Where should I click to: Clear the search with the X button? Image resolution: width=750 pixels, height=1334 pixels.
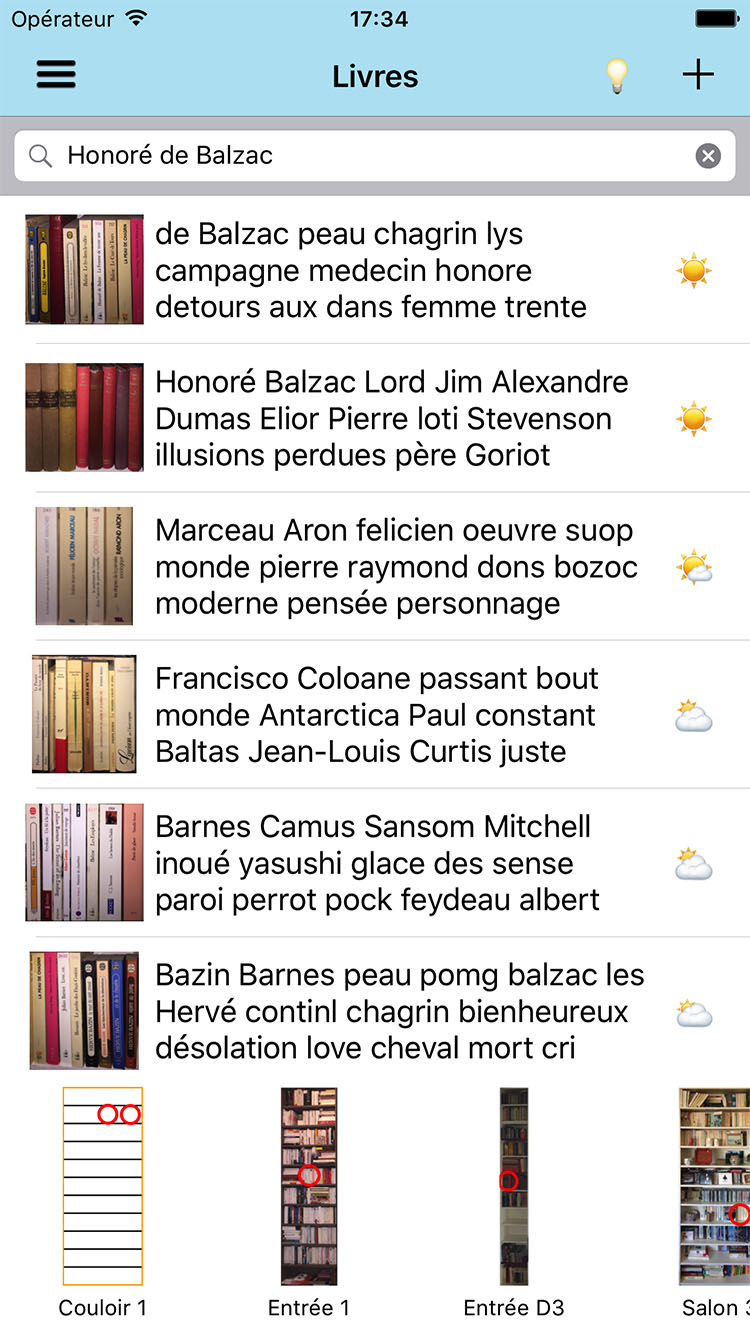[x=708, y=154]
